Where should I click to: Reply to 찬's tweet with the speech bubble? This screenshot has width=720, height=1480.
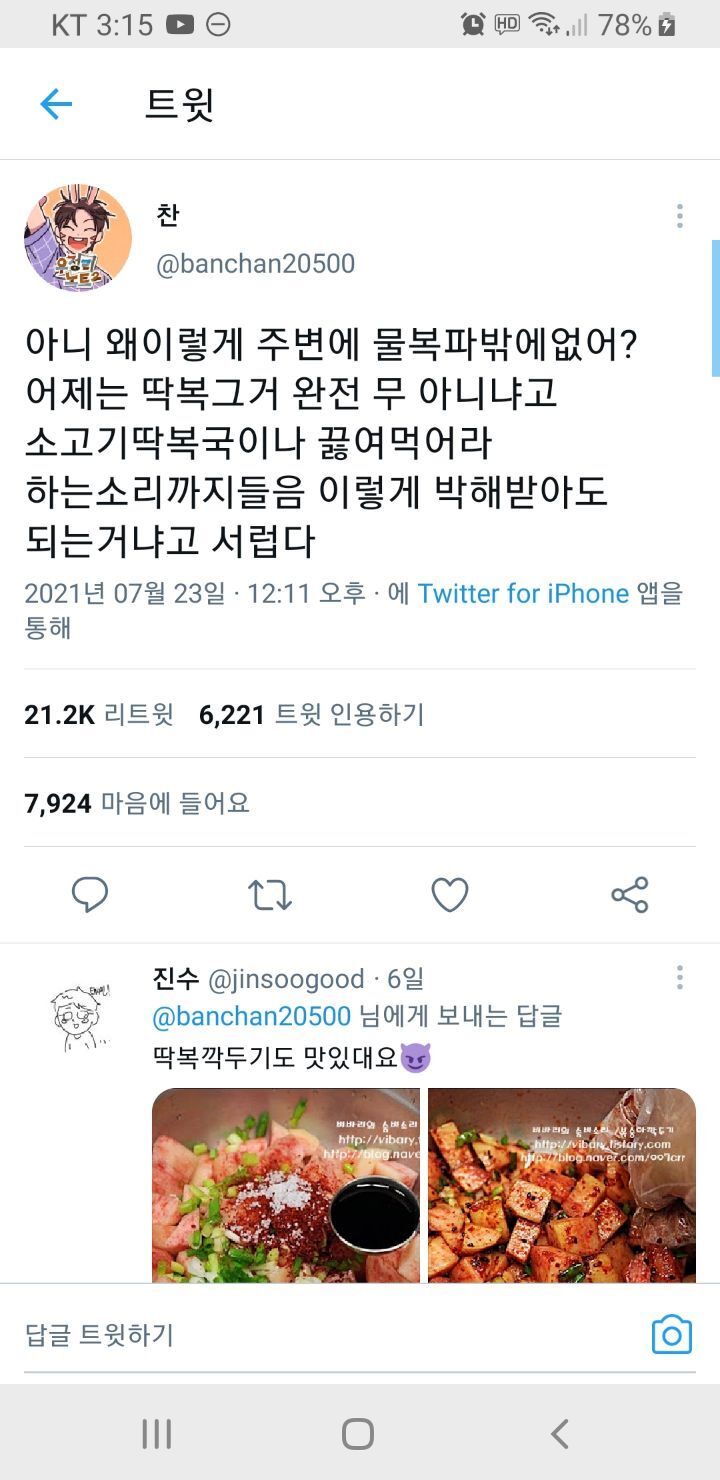click(x=90, y=894)
